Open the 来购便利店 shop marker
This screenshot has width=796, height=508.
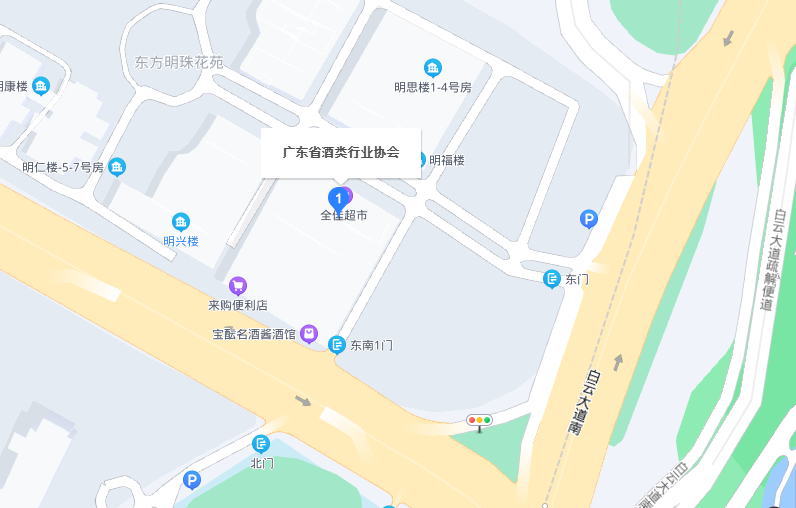(238, 286)
